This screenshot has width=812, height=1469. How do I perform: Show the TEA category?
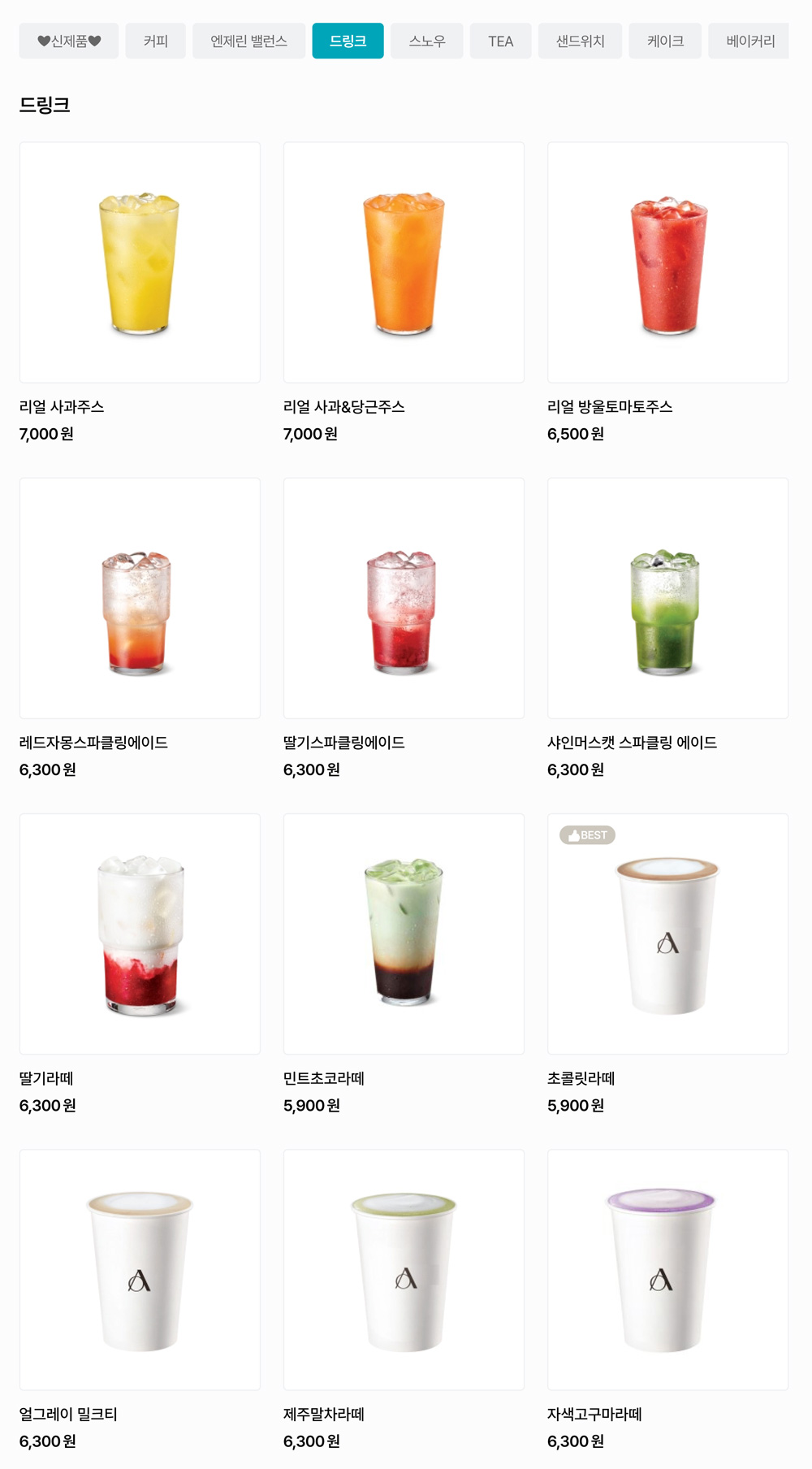pyautogui.click(x=500, y=41)
